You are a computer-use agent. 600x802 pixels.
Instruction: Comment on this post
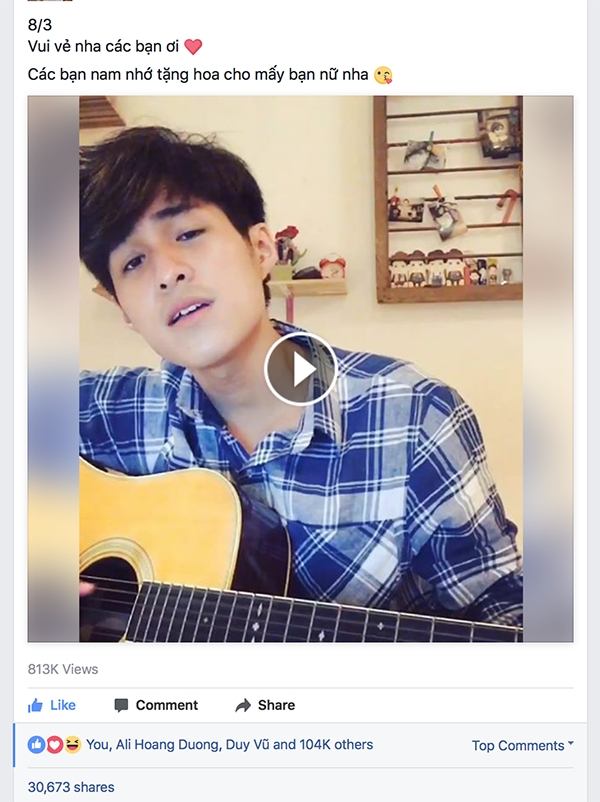click(x=156, y=705)
